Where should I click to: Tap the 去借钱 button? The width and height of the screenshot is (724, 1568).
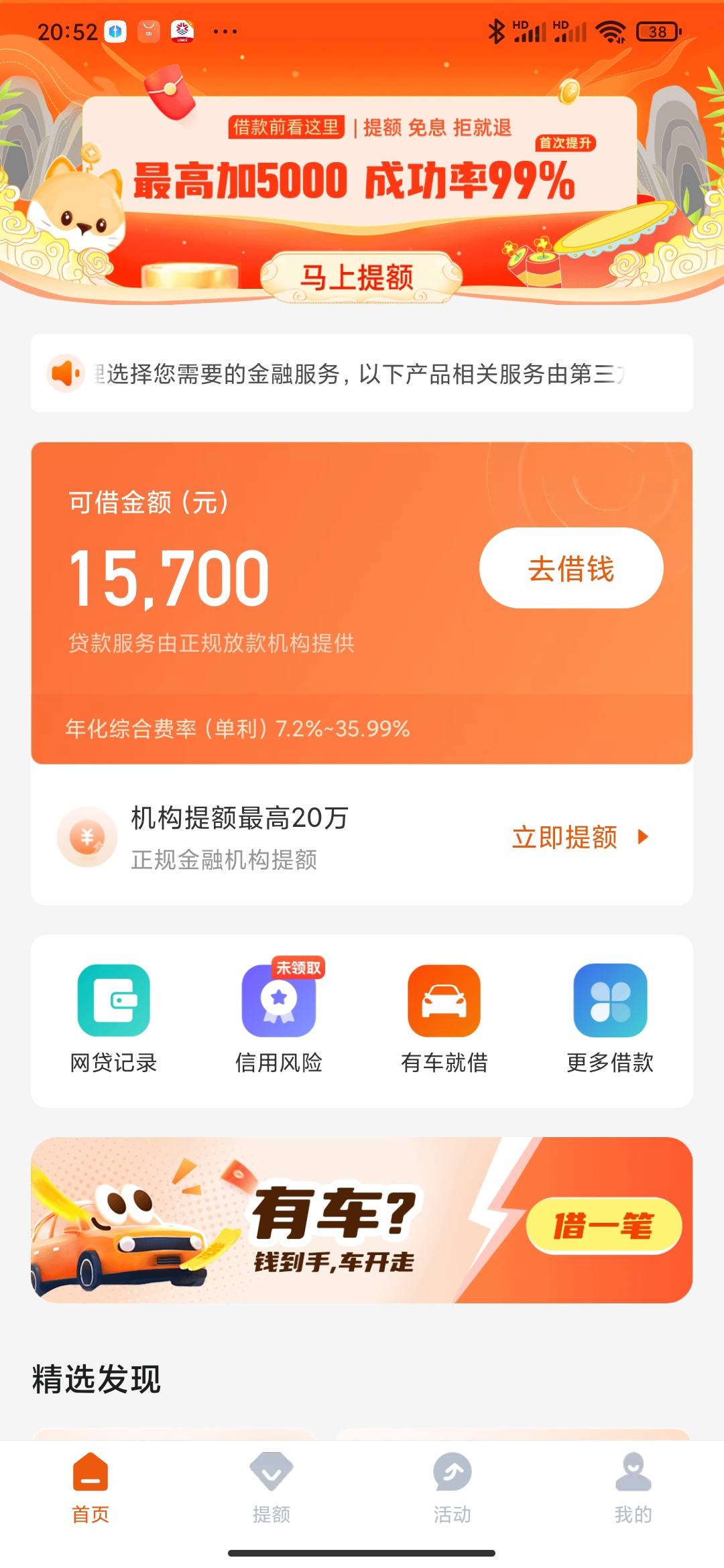pyautogui.click(x=571, y=568)
